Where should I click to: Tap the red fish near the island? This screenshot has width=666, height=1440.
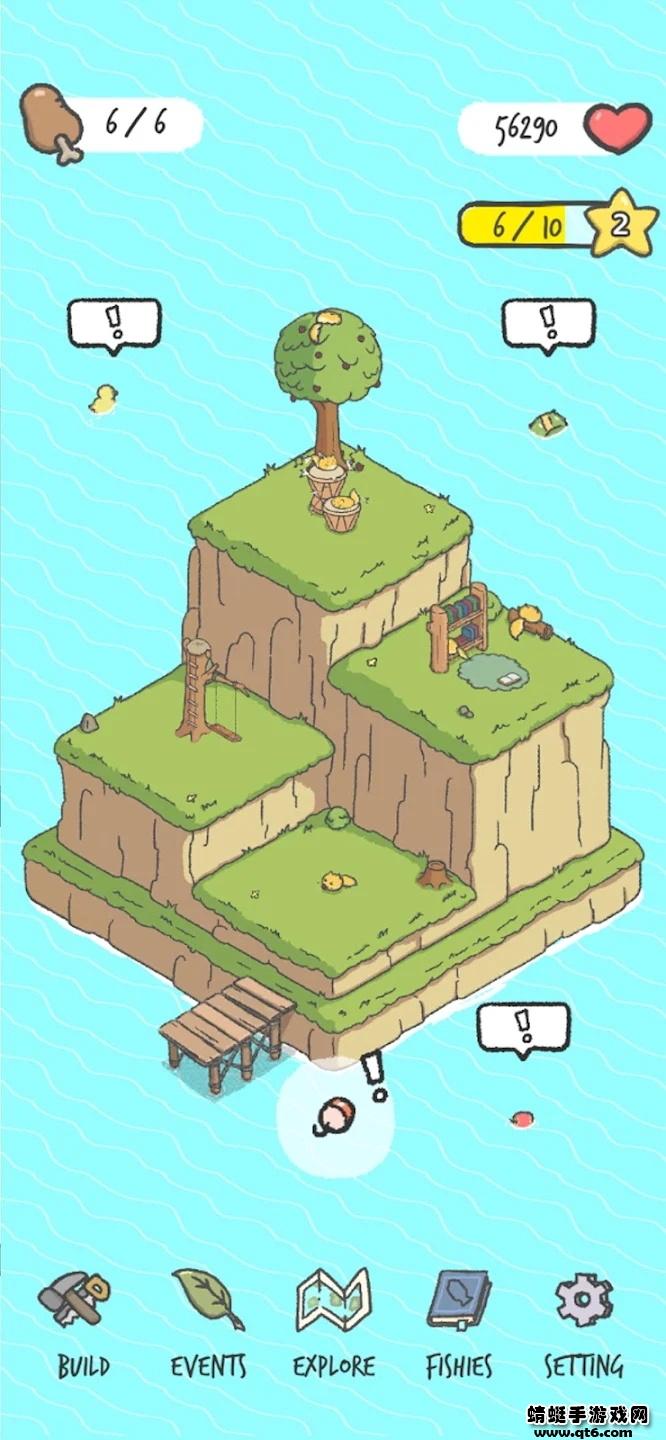[x=520, y=1118]
